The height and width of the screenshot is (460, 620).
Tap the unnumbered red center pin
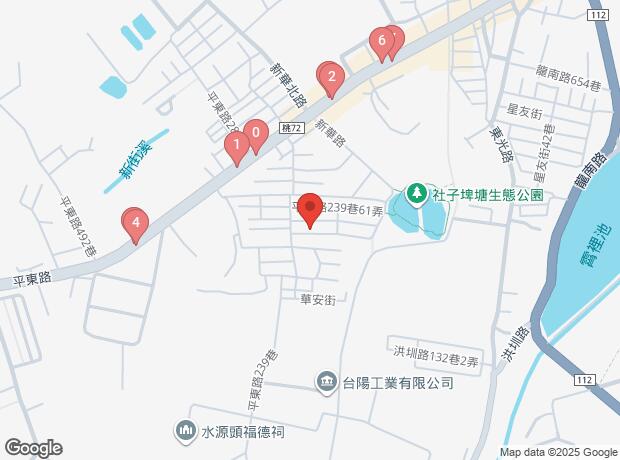tap(310, 210)
